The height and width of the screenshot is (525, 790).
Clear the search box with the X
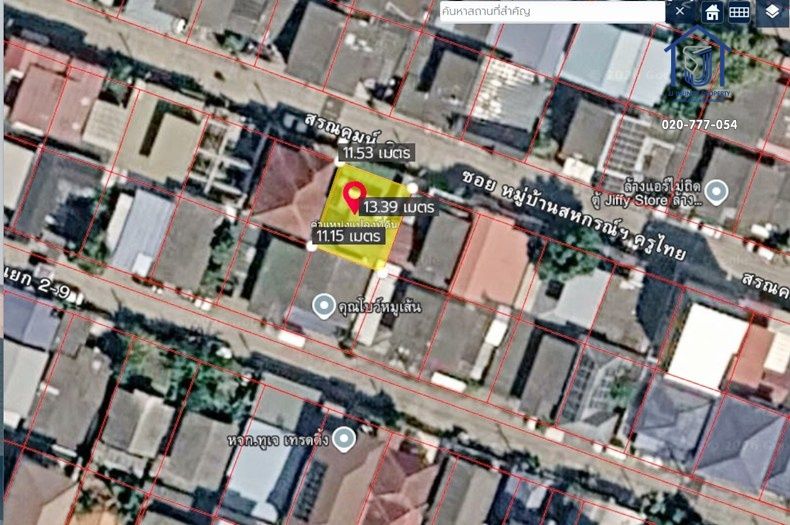[680, 12]
